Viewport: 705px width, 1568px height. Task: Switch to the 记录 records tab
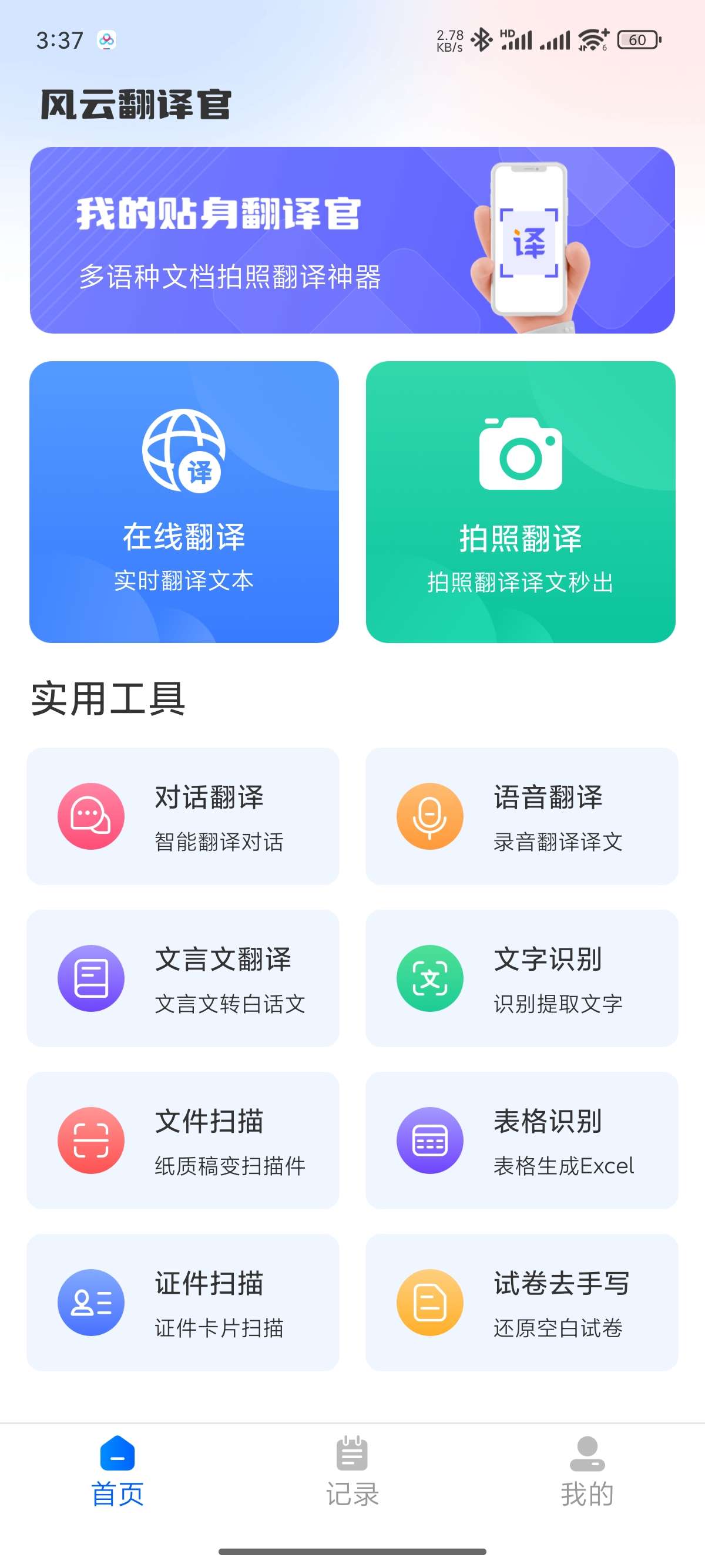(352, 1471)
